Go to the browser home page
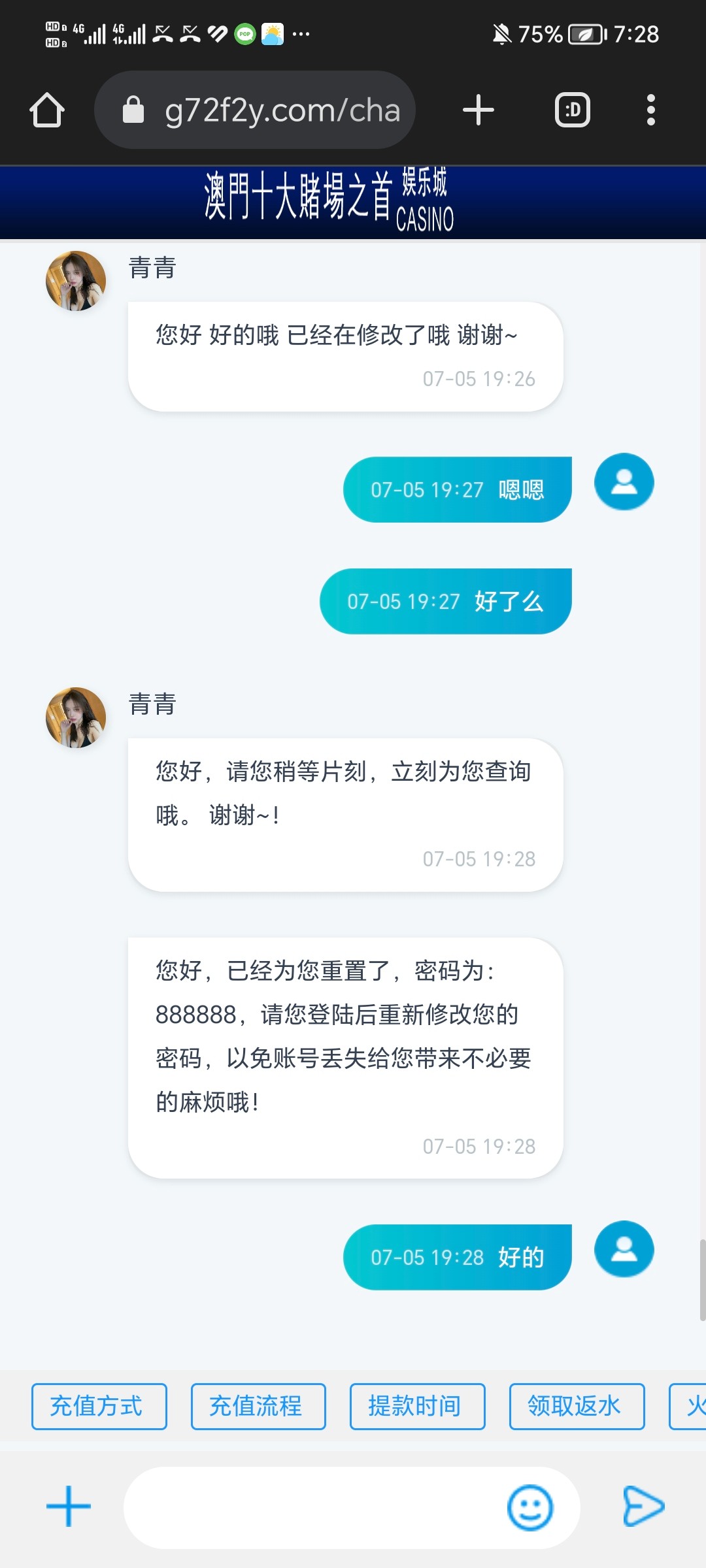The image size is (706, 1568). [x=47, y=110]
